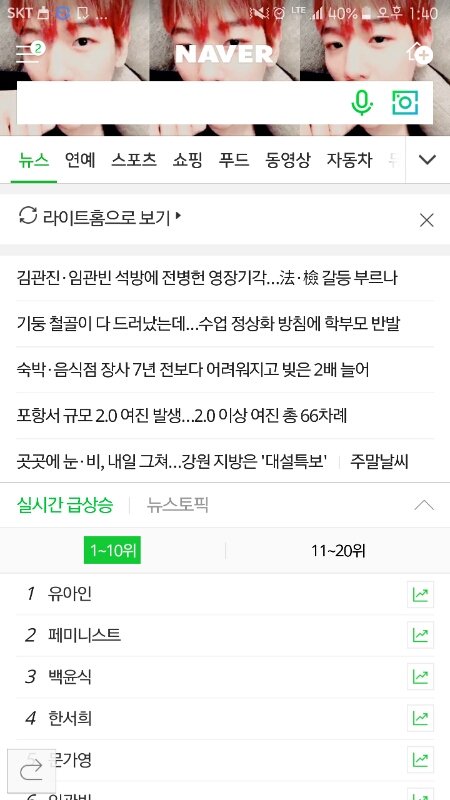Tap 라이트홈으로 보기

(99, 218)
